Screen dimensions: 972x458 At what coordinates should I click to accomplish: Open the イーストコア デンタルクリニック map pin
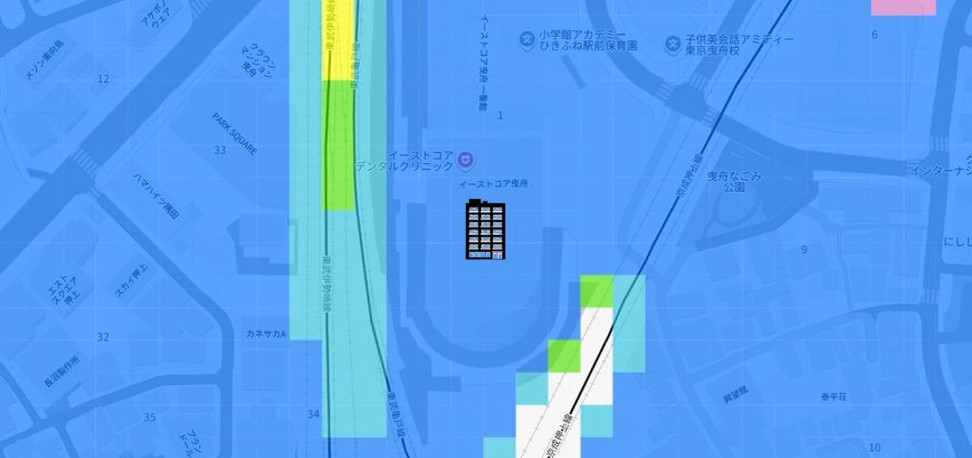tap(465, 160)
